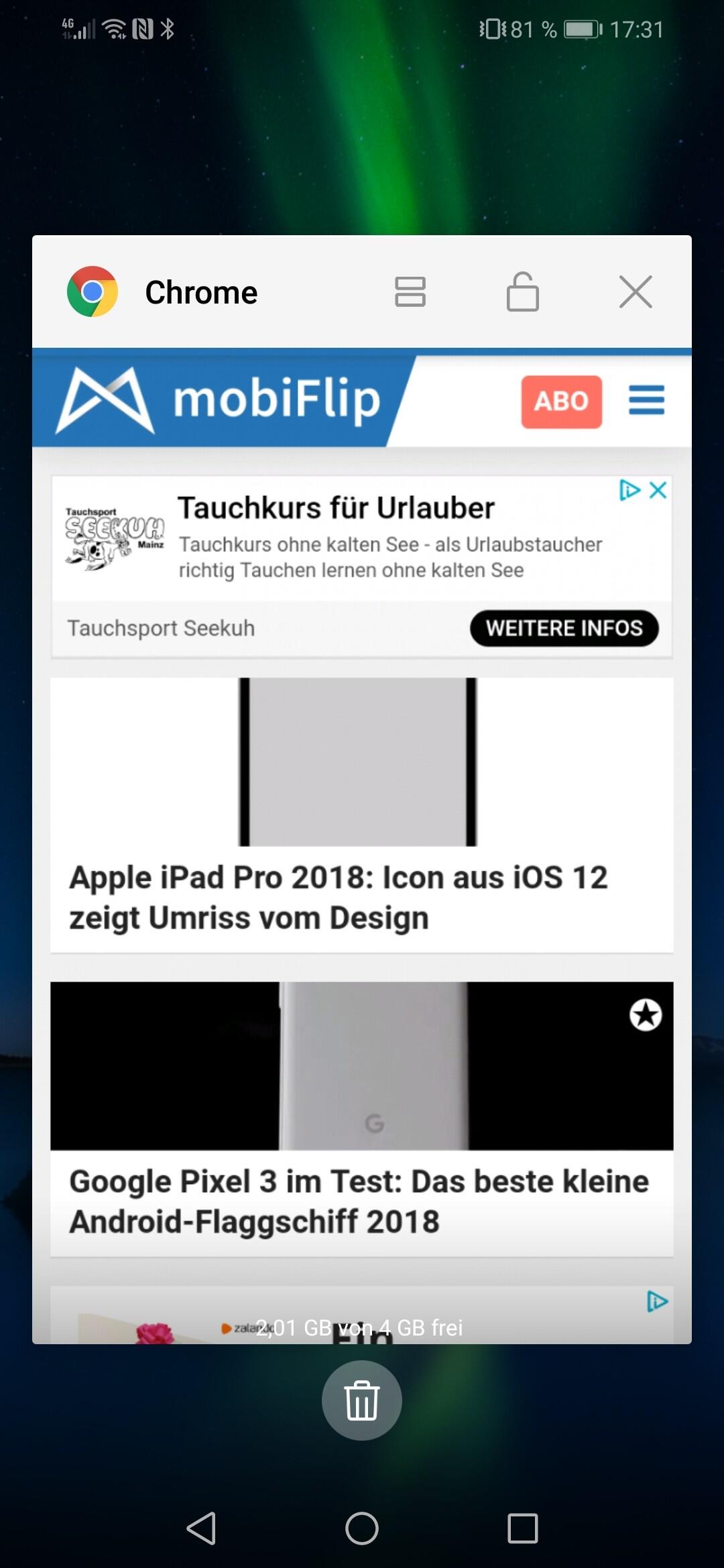Tap the WEITERE INFOS ad button

[564, 628]
